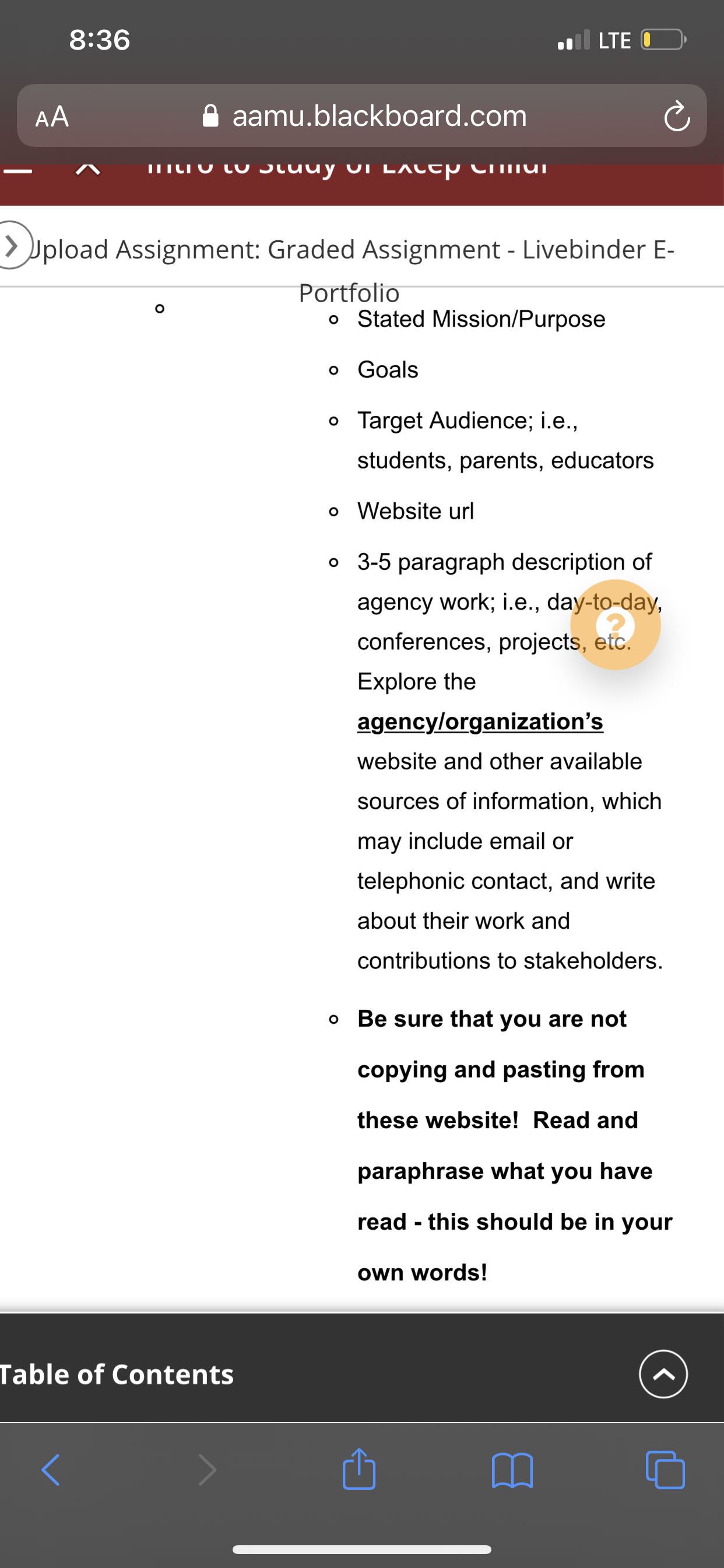Expand the side panel chevron arrow
Screen dimensions: 724x1568
[12, 244]
